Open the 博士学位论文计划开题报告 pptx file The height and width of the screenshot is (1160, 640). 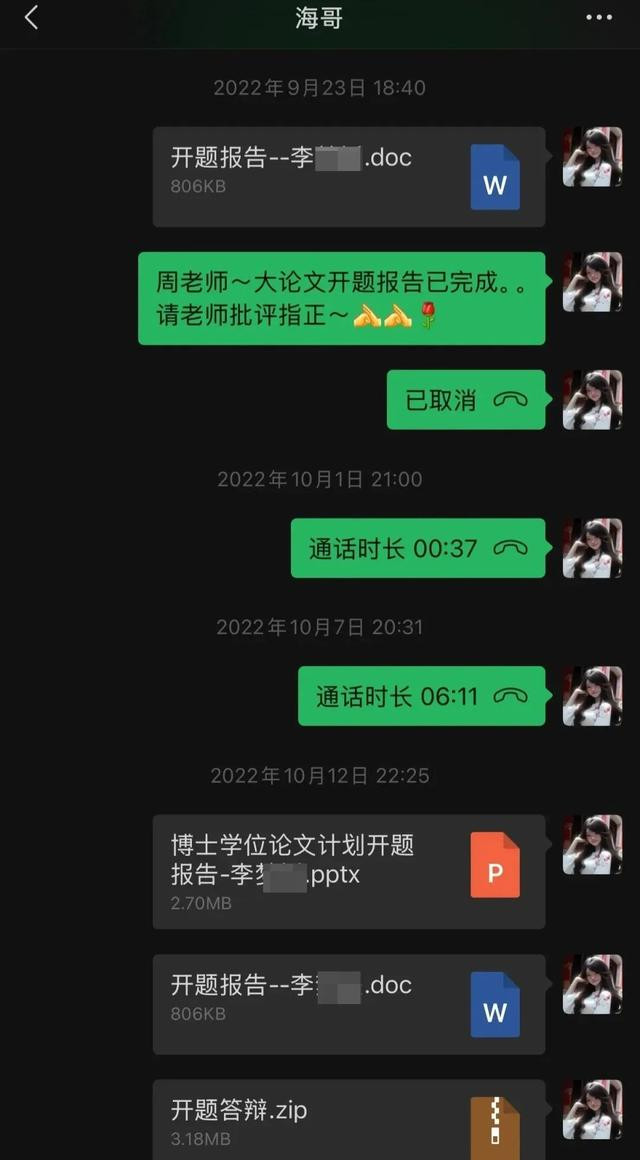click(x=348, y=871)
